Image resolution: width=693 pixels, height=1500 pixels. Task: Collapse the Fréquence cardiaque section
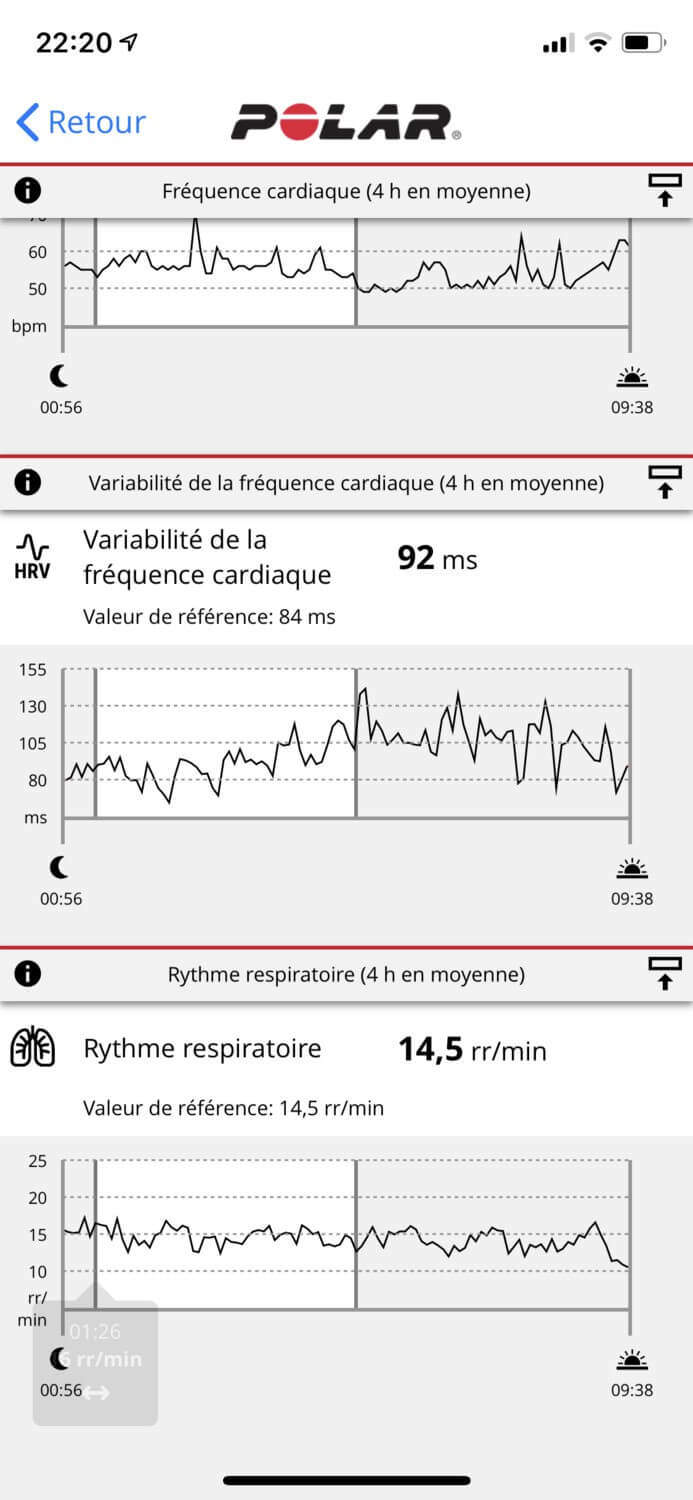(x=665, y=190)
